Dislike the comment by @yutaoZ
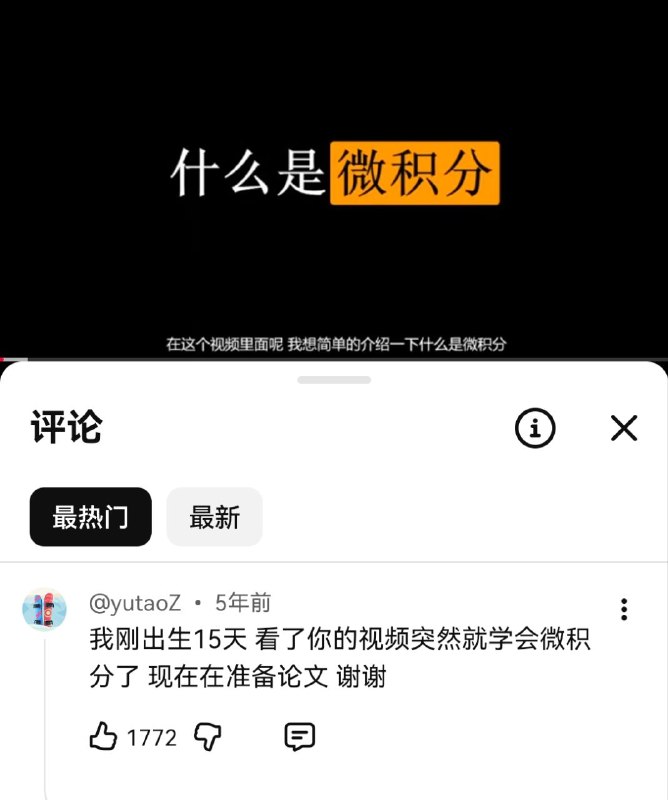The width and height of the screenshot is (668, 800). (x=207, y=738)
